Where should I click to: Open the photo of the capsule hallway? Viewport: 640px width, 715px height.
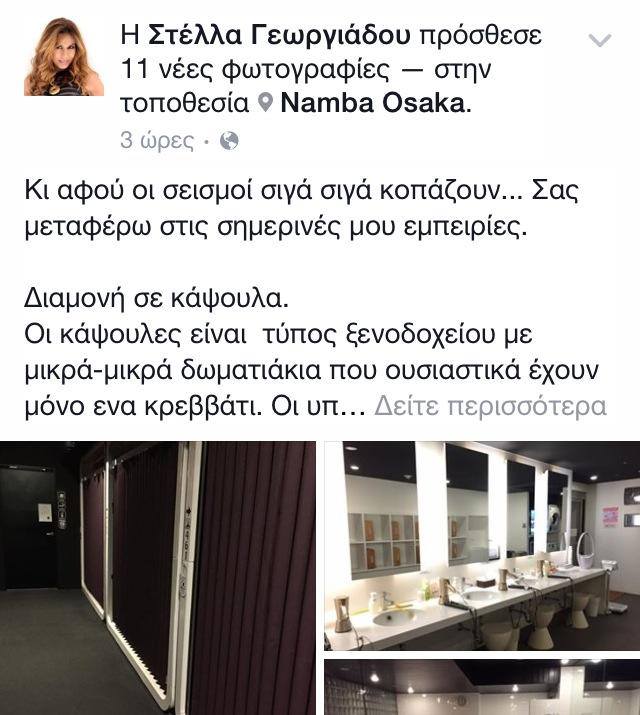(x=158, y=577)
